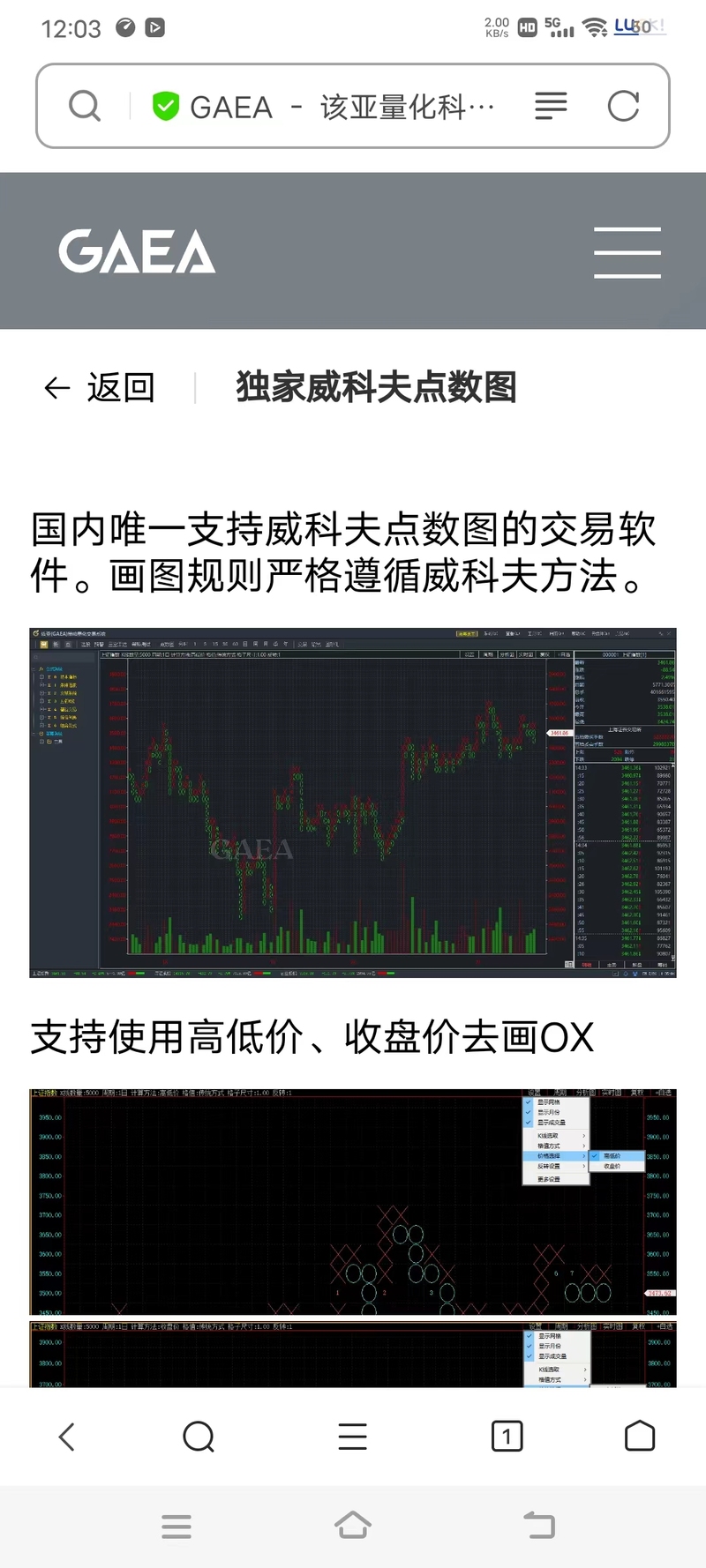Go to browser home page

point(639,1437)
